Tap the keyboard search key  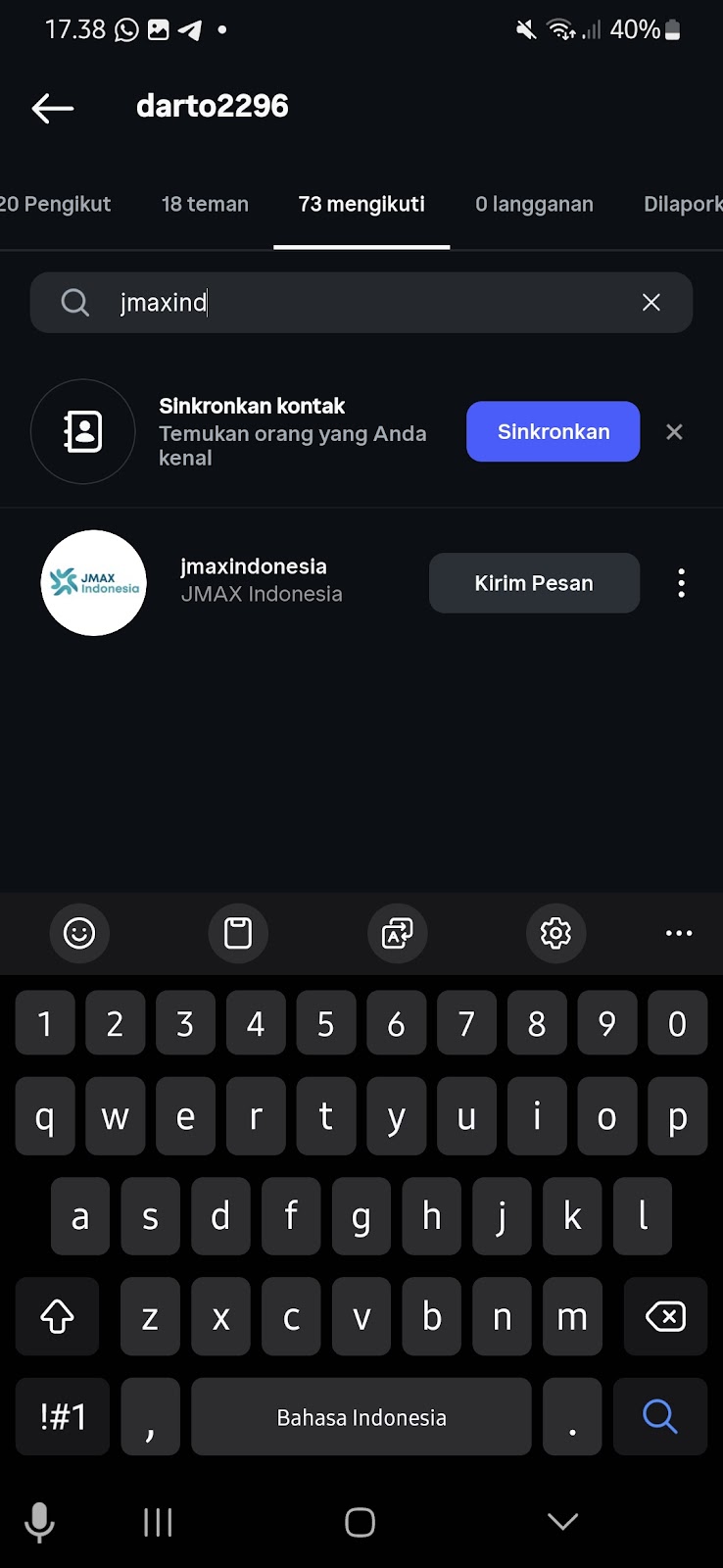click(x=659, y=1417)
